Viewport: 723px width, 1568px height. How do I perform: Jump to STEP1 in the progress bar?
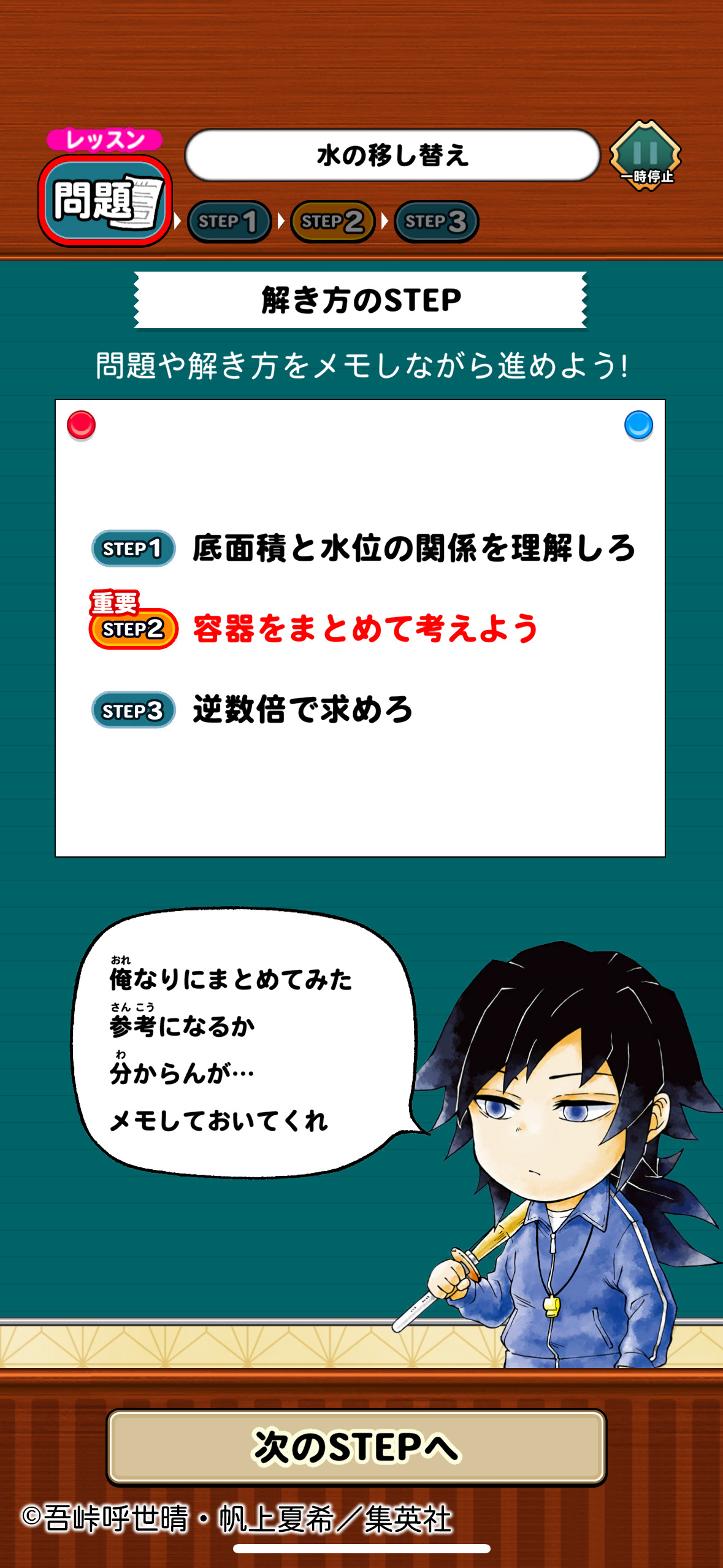click(229, 221)
